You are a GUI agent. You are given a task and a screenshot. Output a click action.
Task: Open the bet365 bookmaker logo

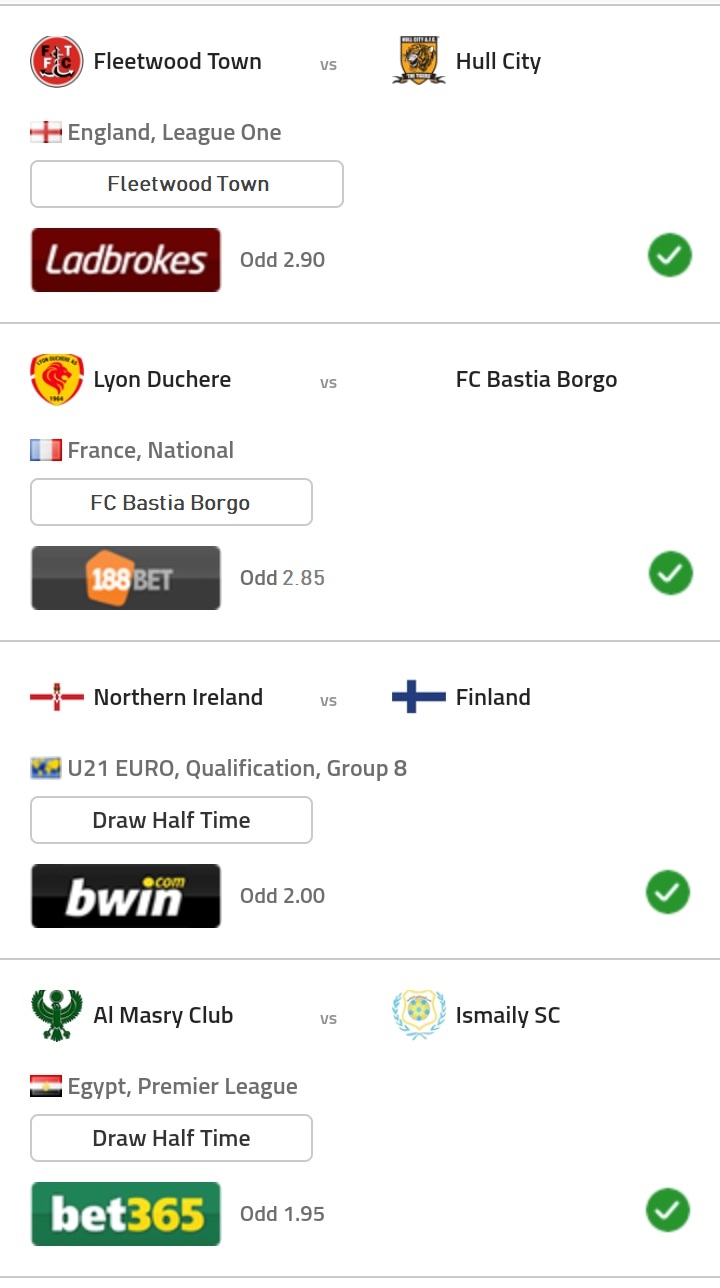[x=126, y=1214]
